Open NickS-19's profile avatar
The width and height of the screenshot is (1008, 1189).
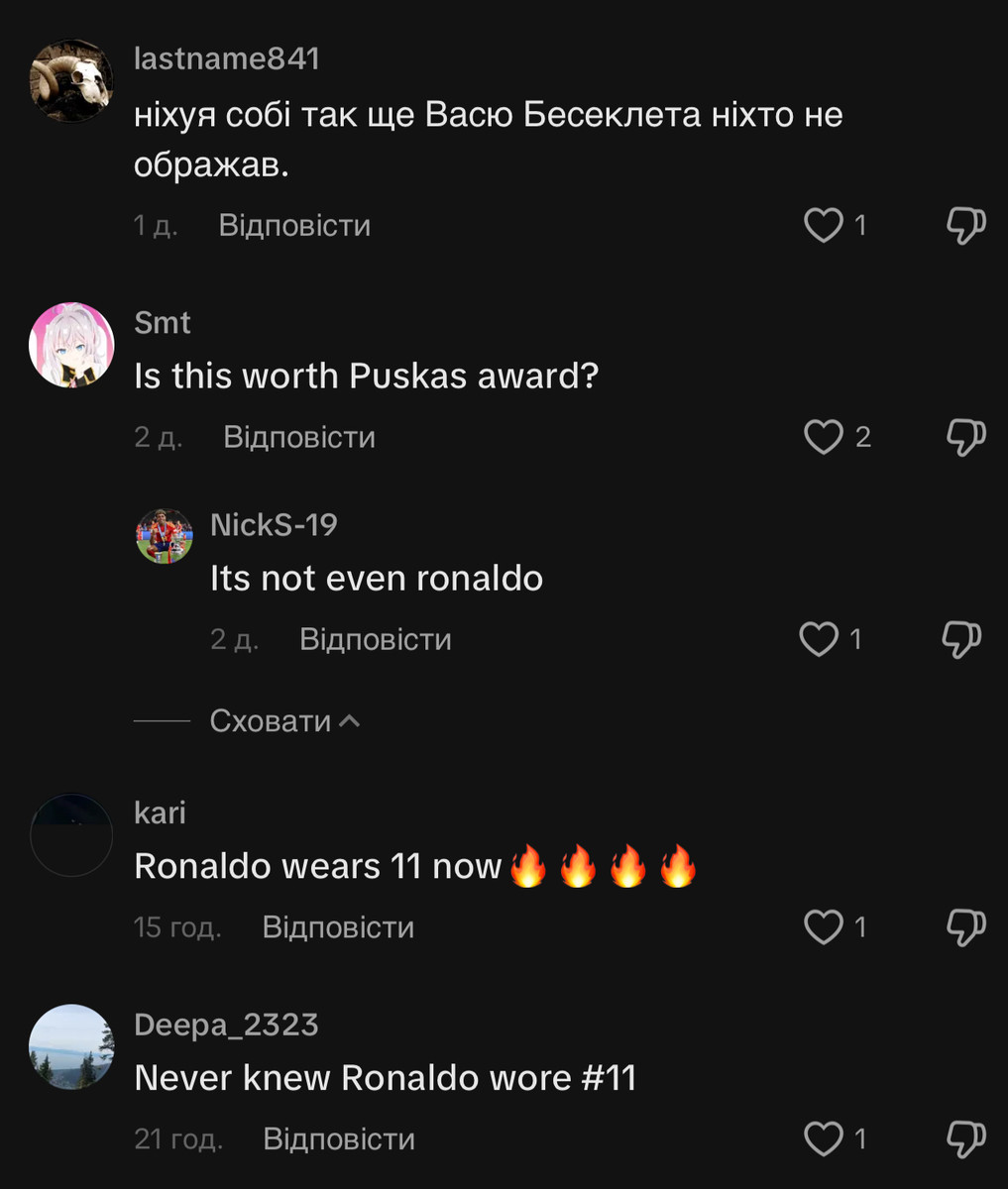[165, 537]
